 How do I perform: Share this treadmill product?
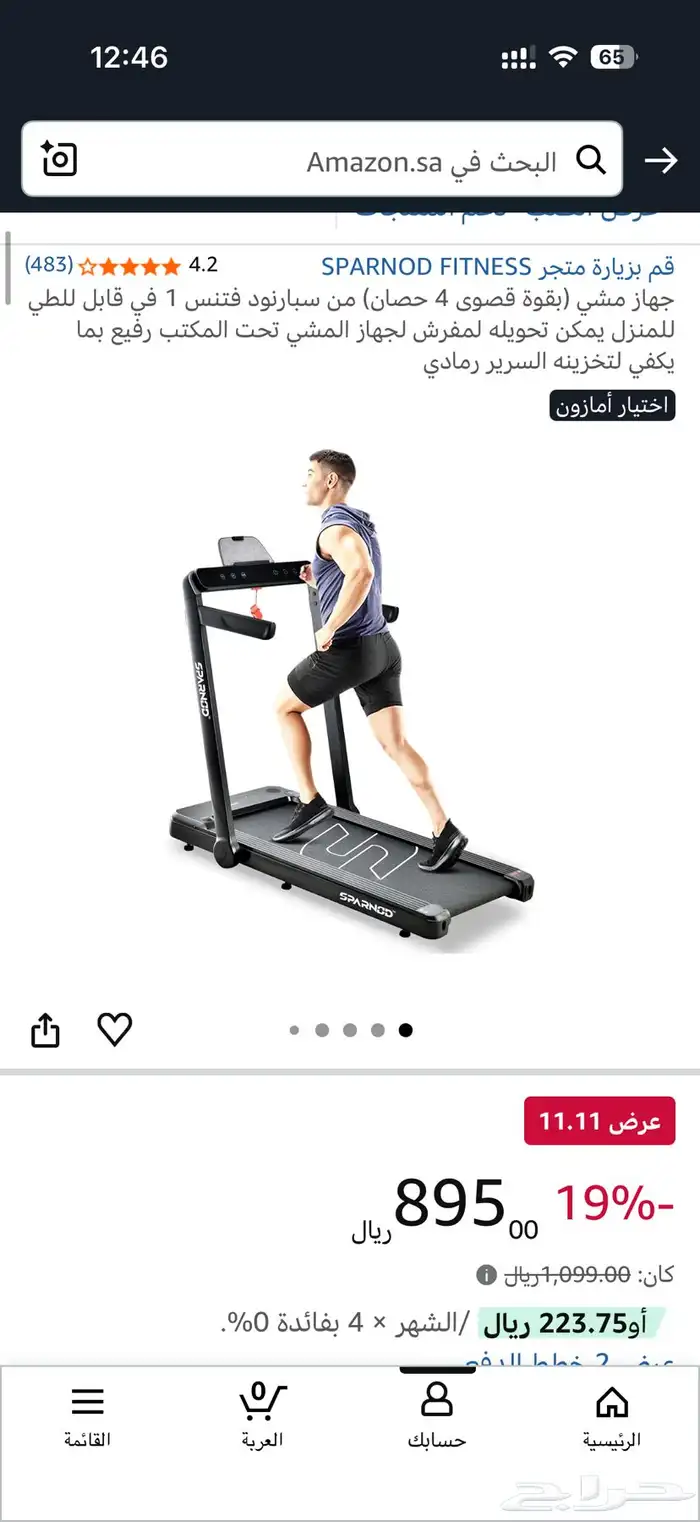(46, 1030)
